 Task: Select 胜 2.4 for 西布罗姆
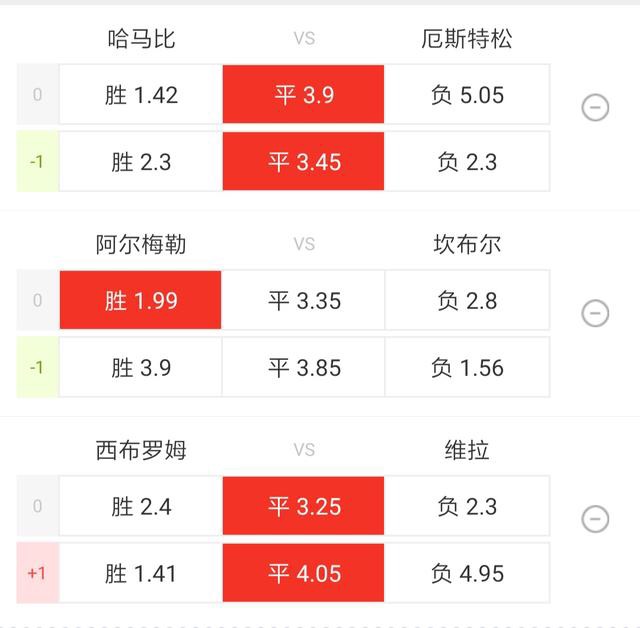[x=141, y=506]
